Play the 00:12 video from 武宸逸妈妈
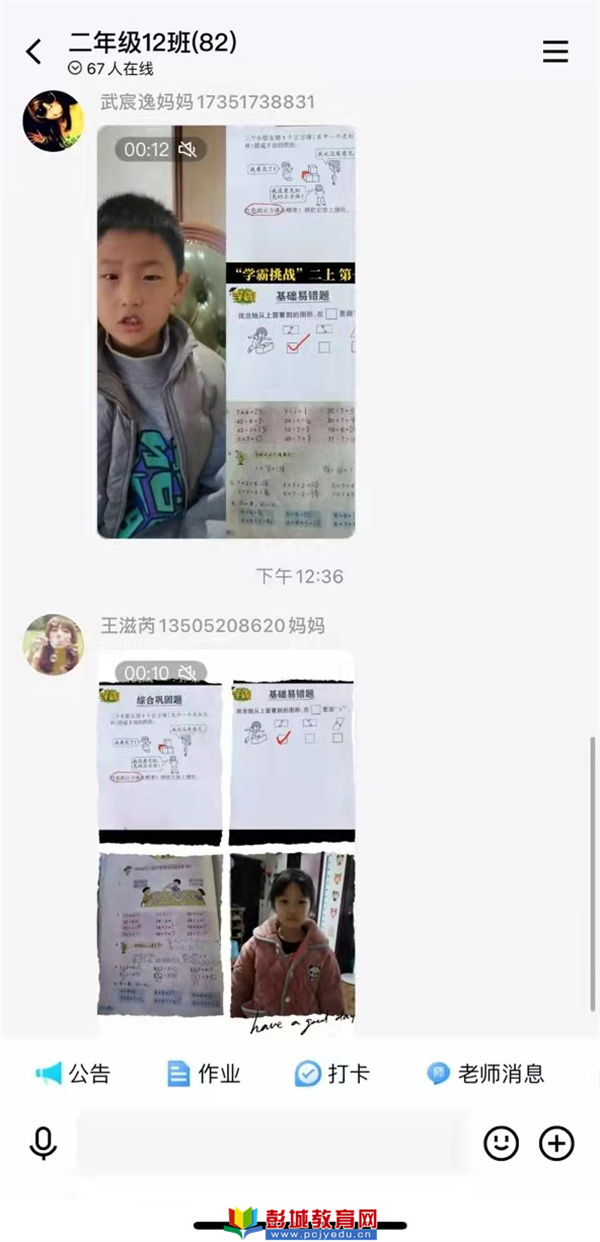 coord(226,332)
